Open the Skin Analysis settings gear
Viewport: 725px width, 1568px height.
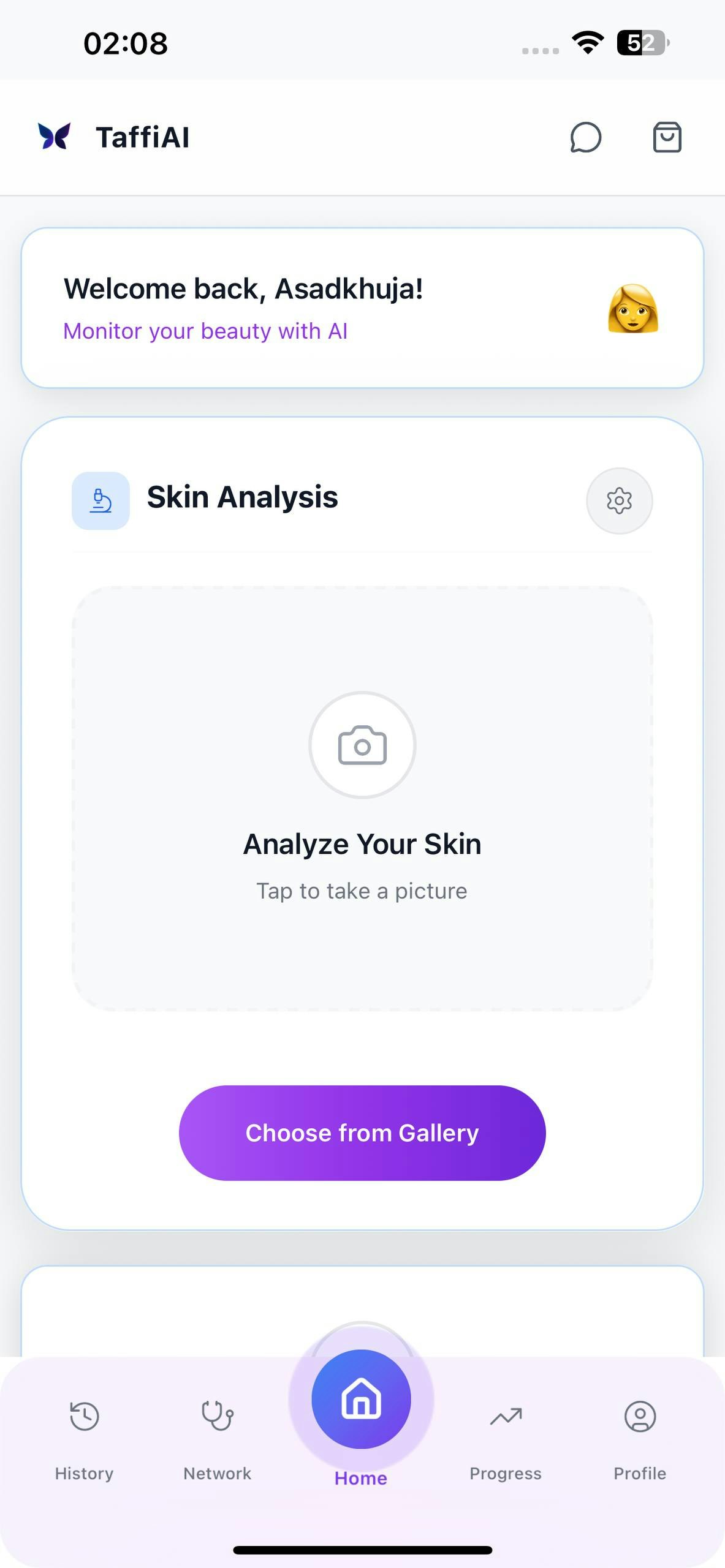point(619,500)
